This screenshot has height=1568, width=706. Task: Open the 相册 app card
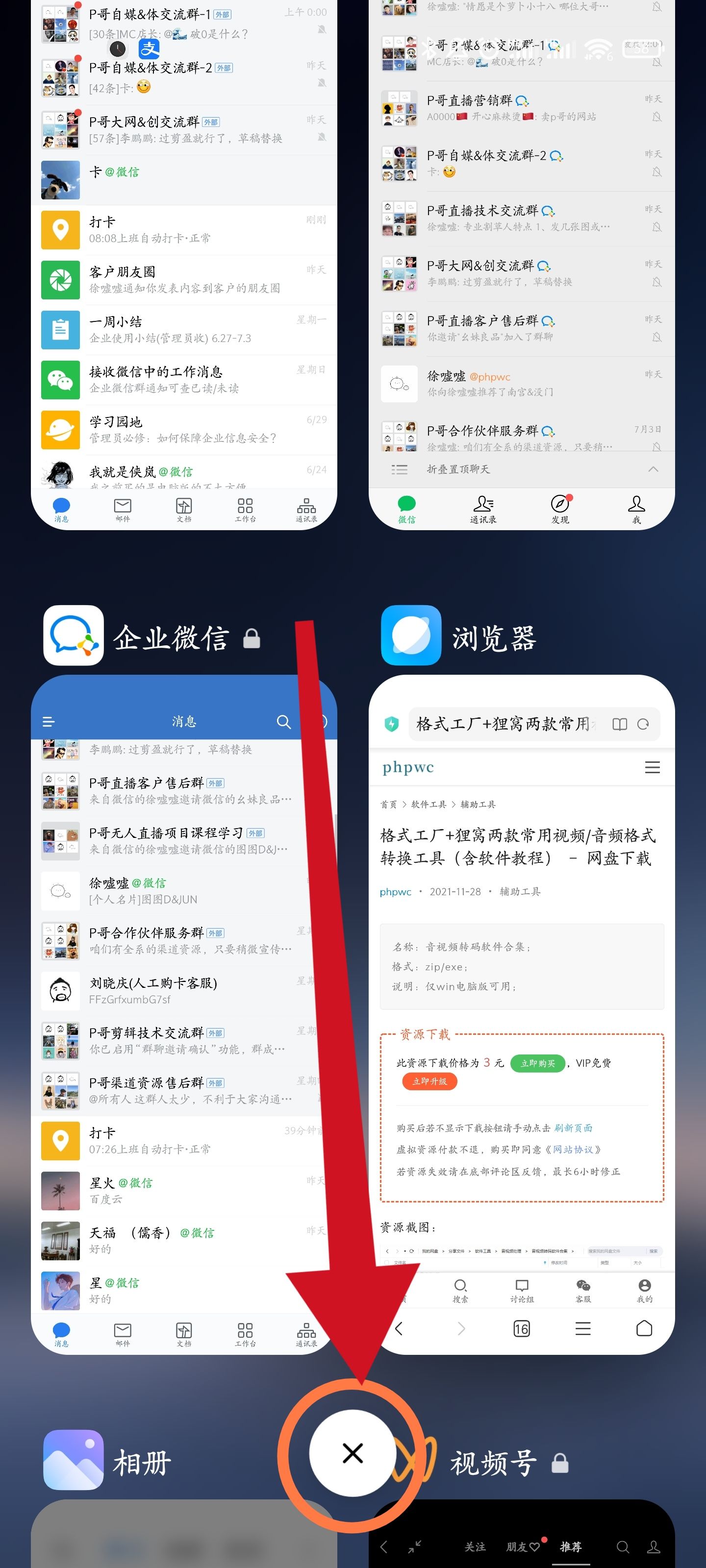(183, 1534)
